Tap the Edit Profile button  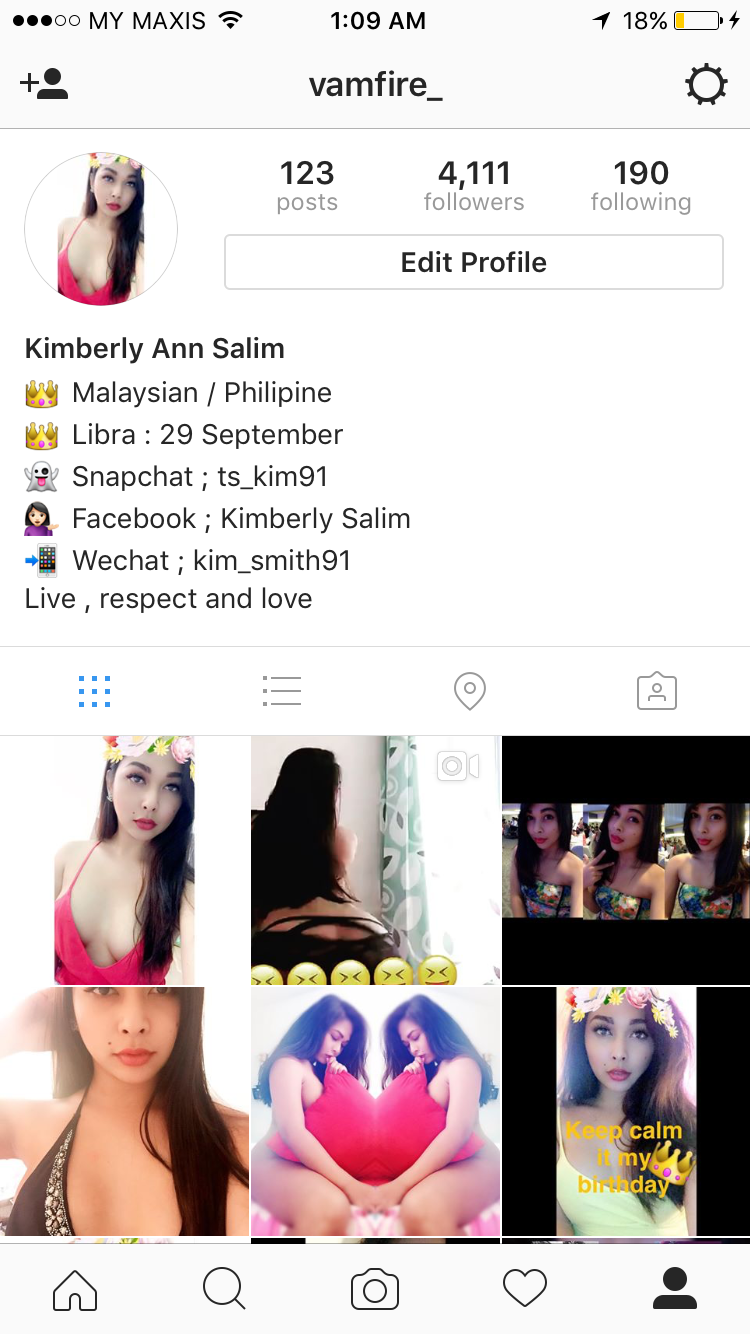[x=473, y=262]
